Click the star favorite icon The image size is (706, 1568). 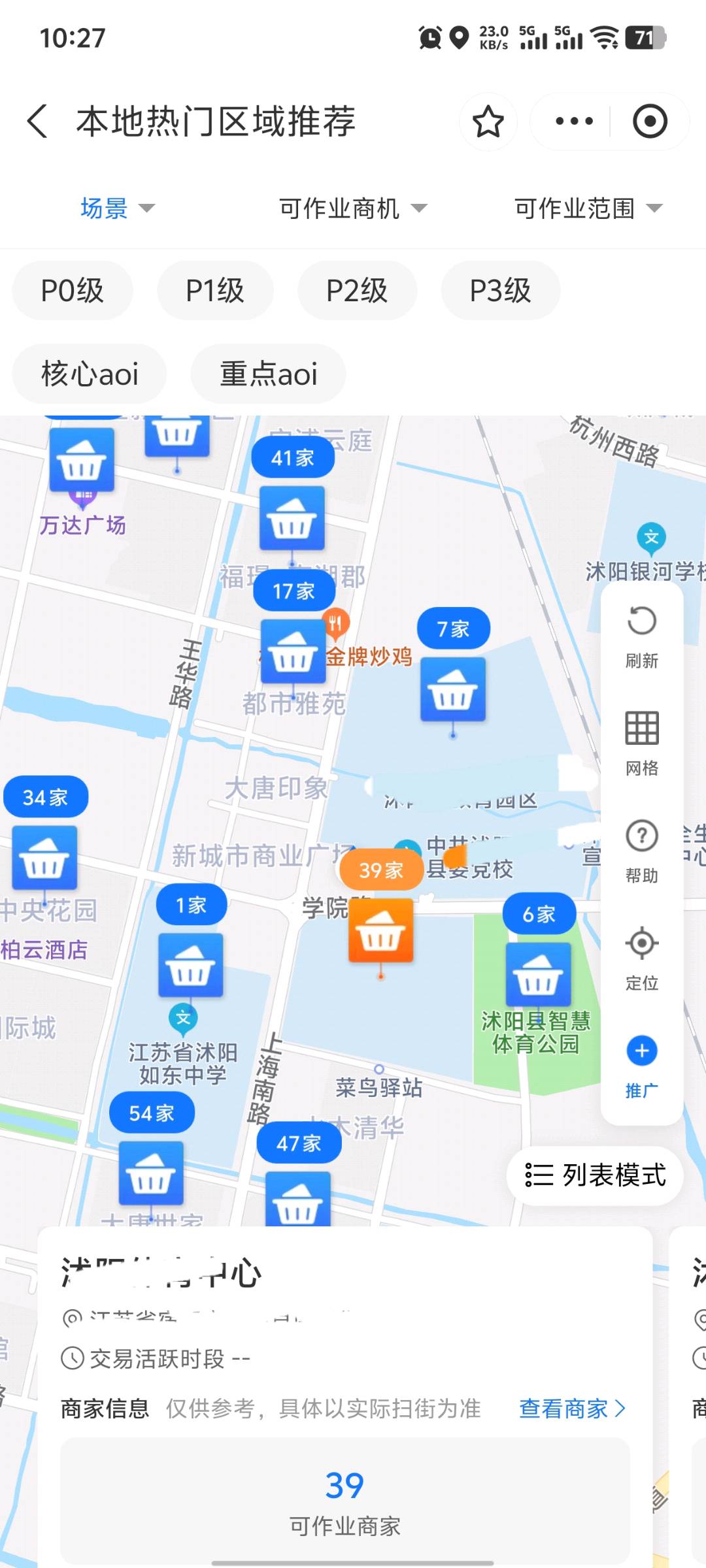click(x=488, y=122)
